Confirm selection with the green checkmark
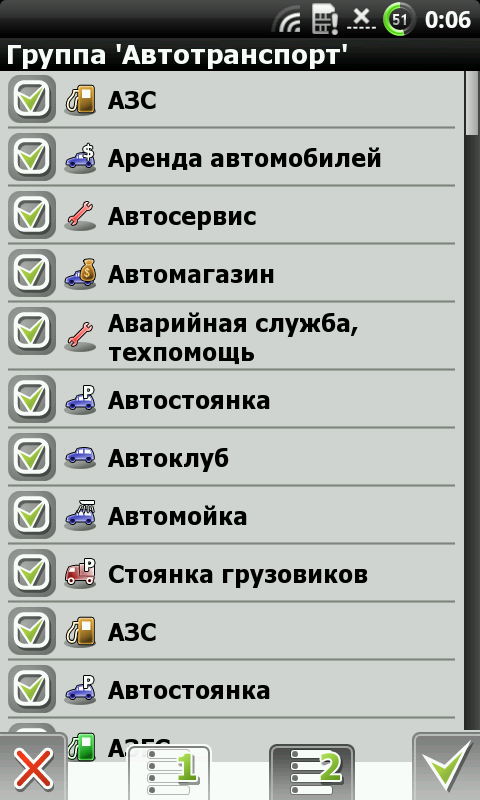 coord(447,767)
